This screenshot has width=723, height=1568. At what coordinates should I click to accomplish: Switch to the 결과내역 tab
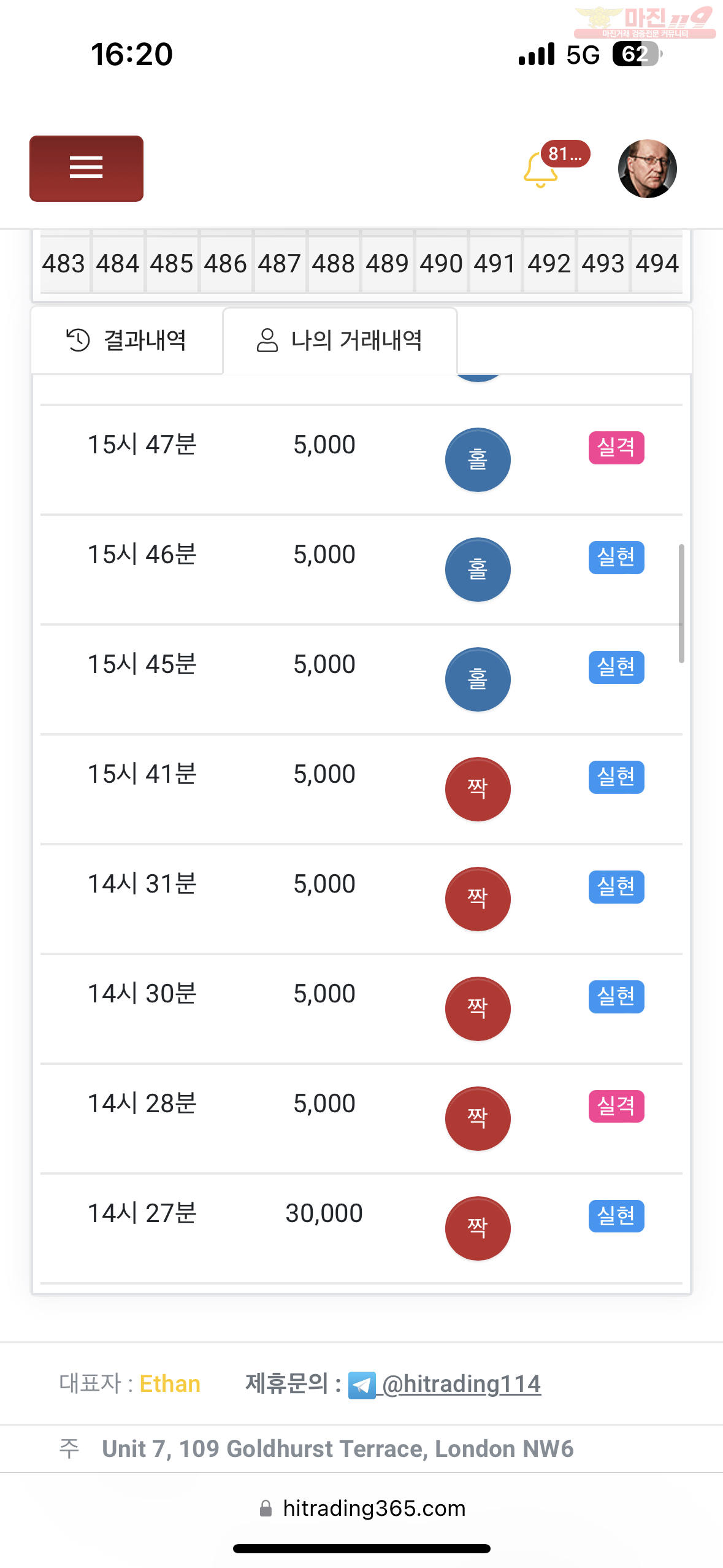(x=126, y=340)
